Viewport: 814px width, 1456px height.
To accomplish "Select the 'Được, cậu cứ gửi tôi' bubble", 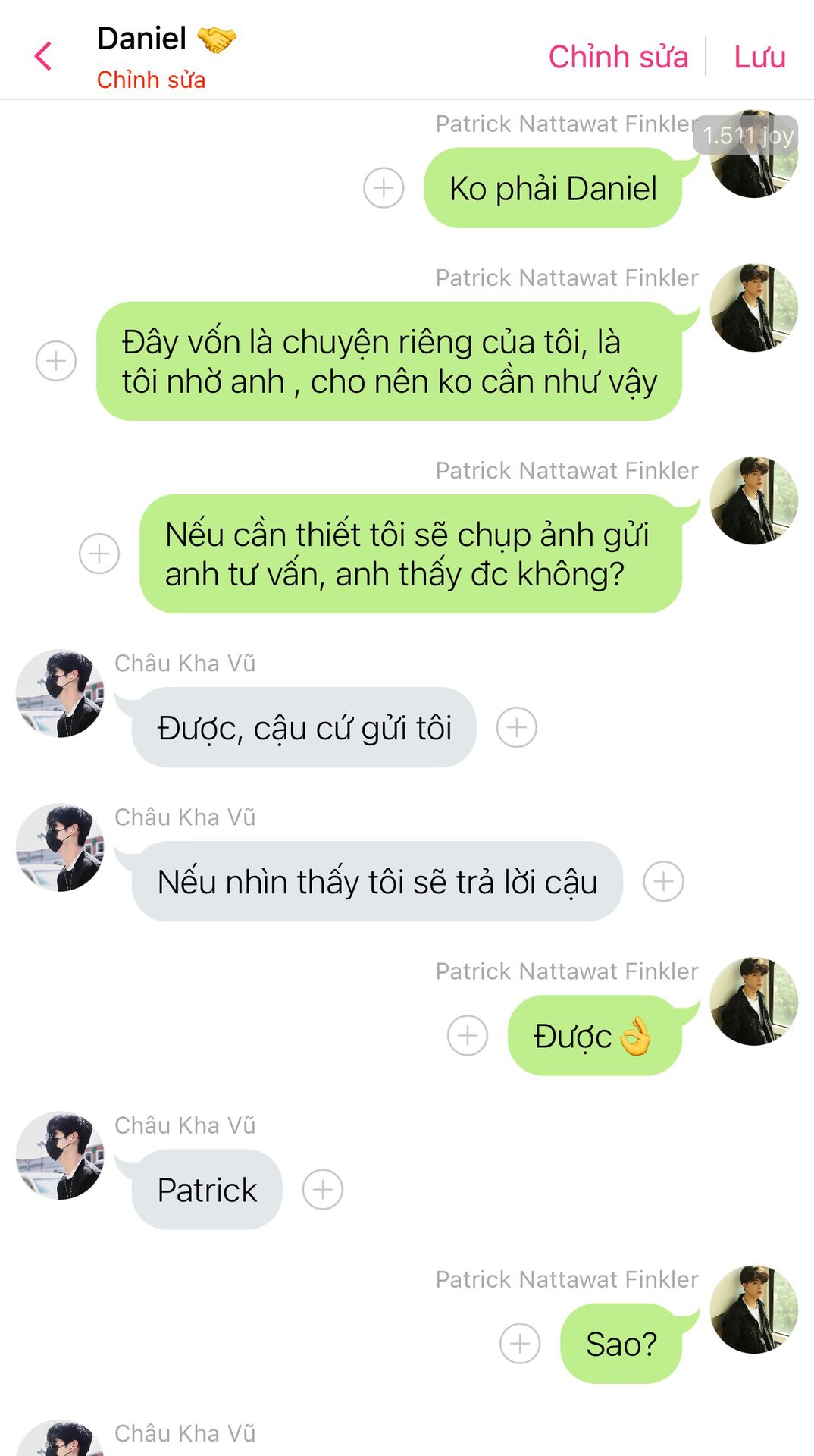I will pos(304,728).
